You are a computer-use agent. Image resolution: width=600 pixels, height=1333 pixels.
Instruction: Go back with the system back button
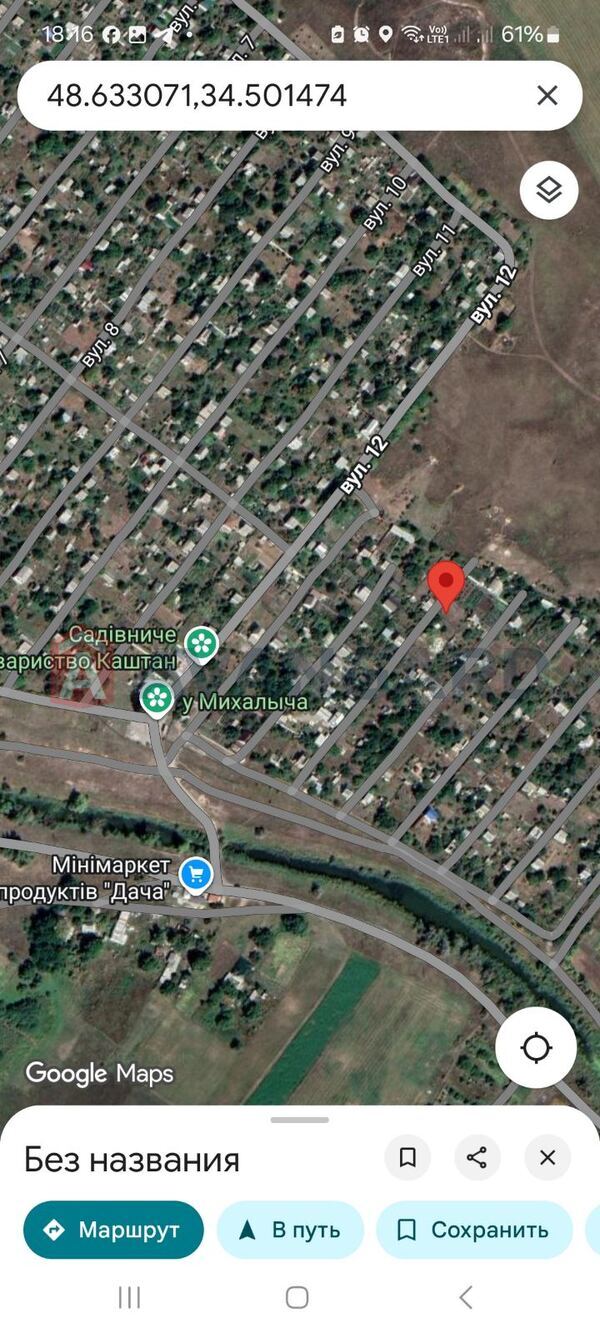(465, 1298)
